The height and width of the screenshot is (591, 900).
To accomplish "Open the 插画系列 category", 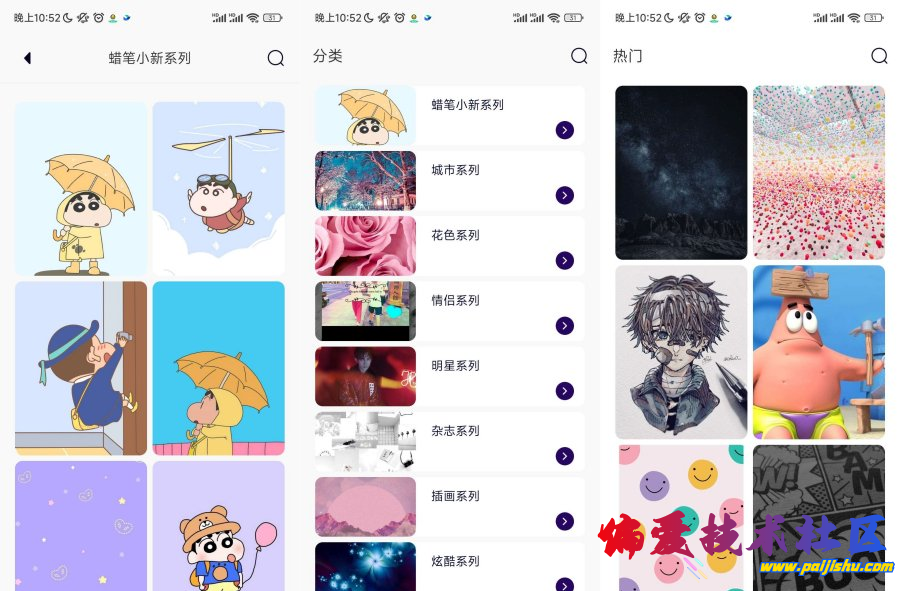I will pyautogui.click(x=449, y=506).
